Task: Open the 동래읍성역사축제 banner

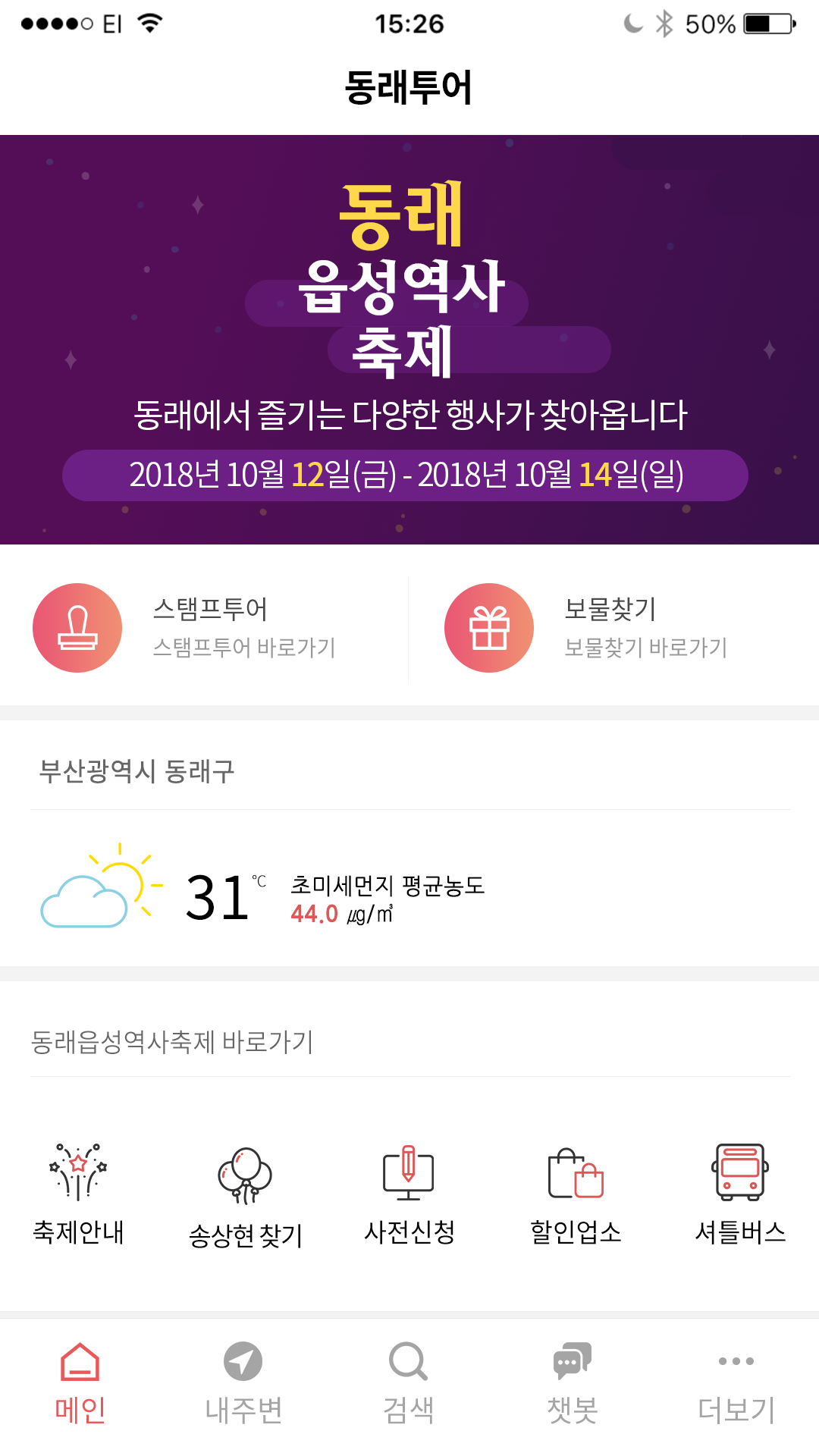Action: [409, 340]
